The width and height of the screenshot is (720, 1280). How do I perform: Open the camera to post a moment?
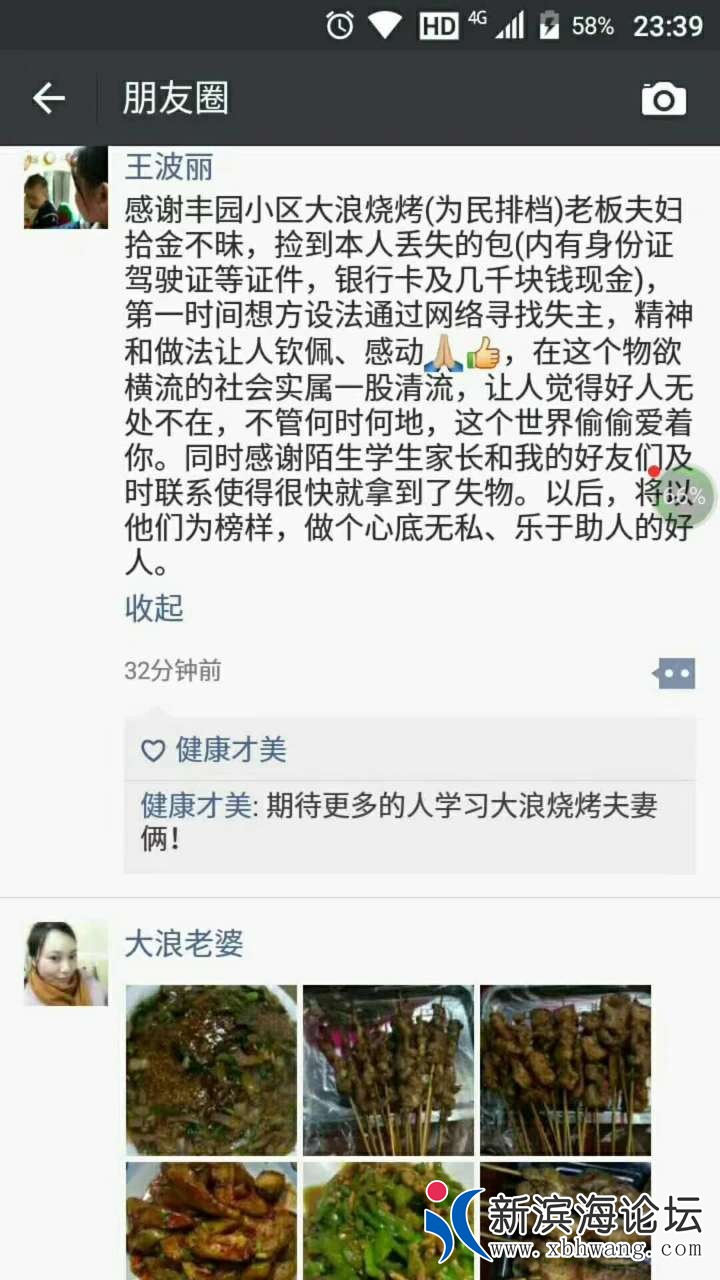point(664,99)
